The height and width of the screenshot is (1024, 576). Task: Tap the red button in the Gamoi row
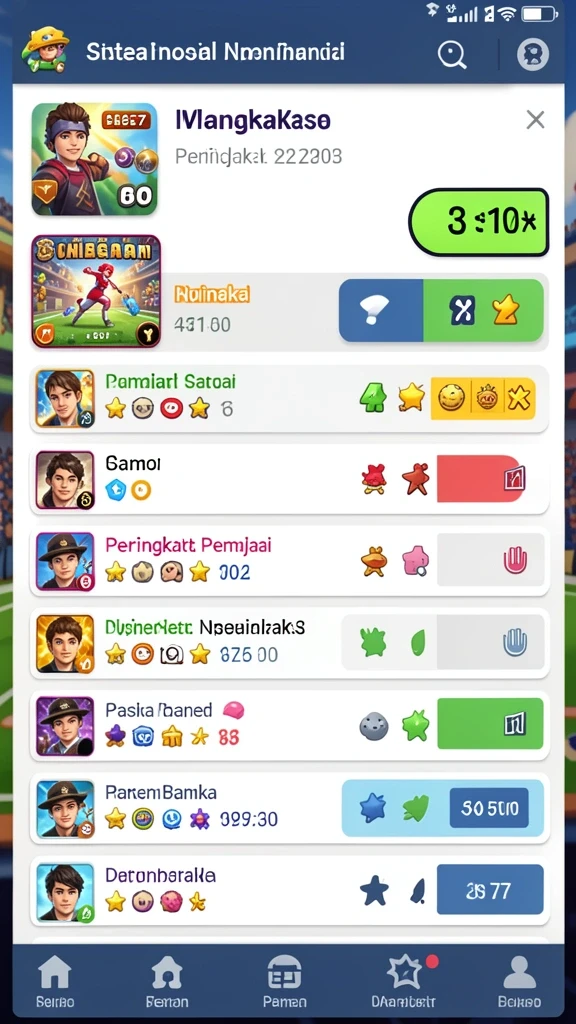(x=483, y=479)
